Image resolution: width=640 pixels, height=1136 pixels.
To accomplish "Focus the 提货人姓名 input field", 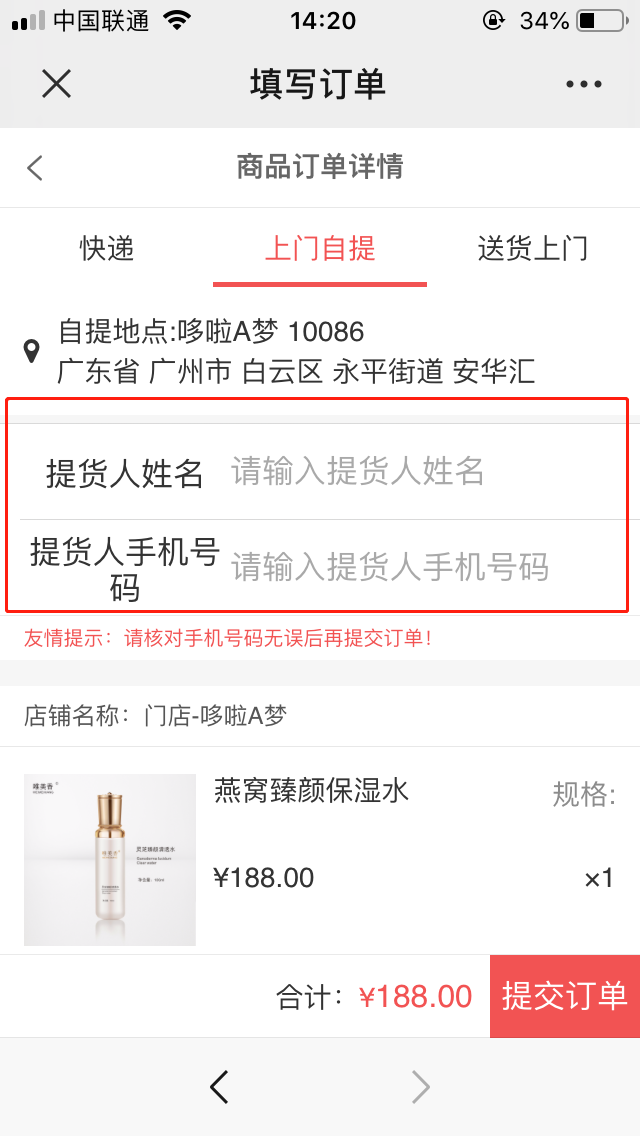I will [x=420, y=471].
